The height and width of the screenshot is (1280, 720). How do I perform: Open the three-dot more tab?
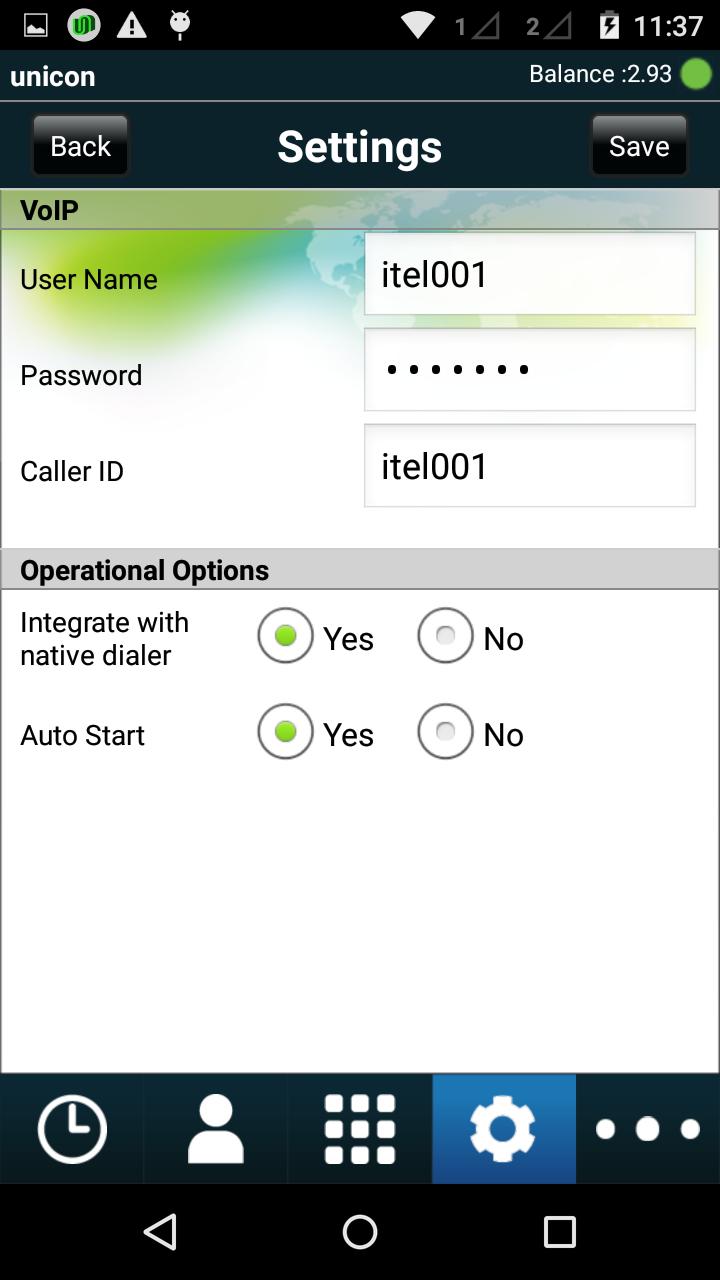point(648,1129)
